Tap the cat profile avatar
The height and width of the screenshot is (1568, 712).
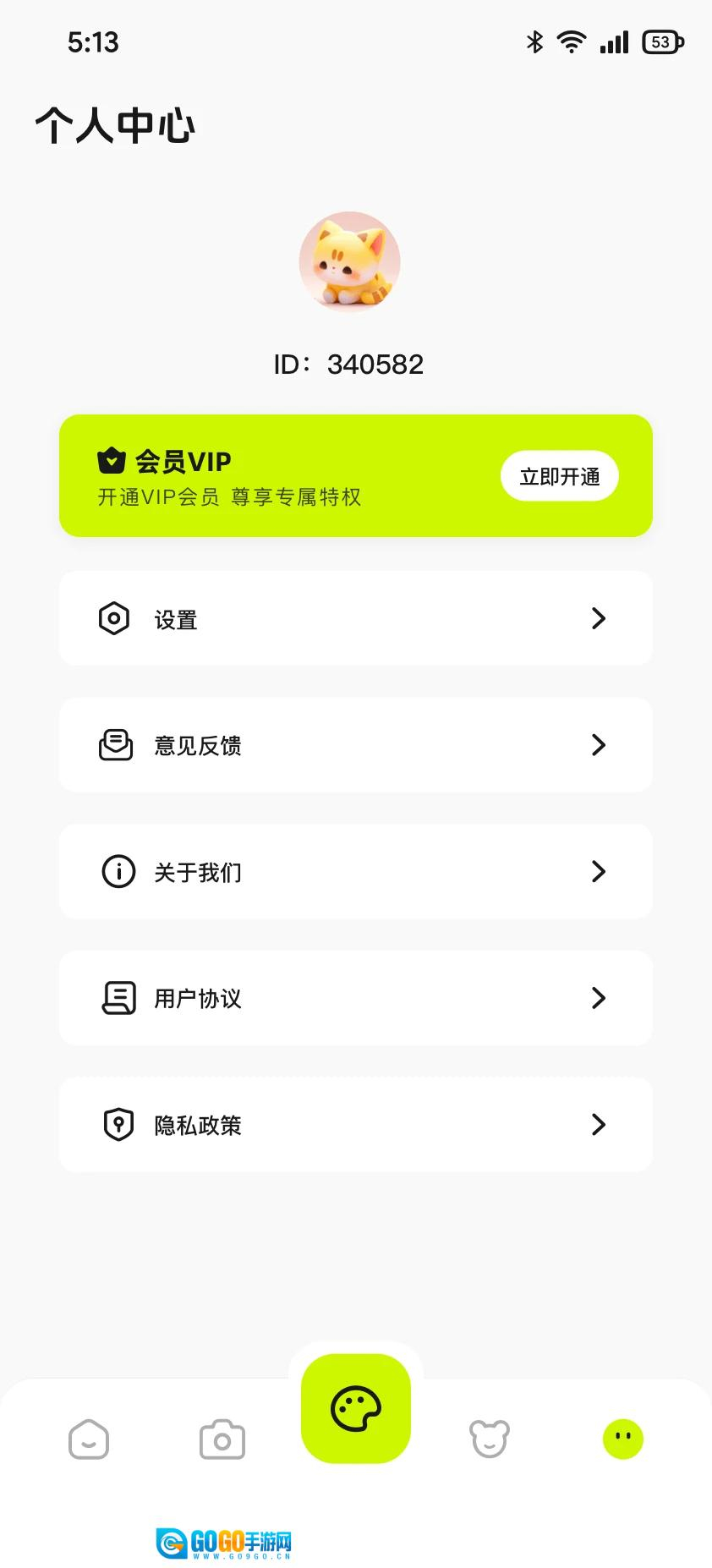(x=349, y=261)
